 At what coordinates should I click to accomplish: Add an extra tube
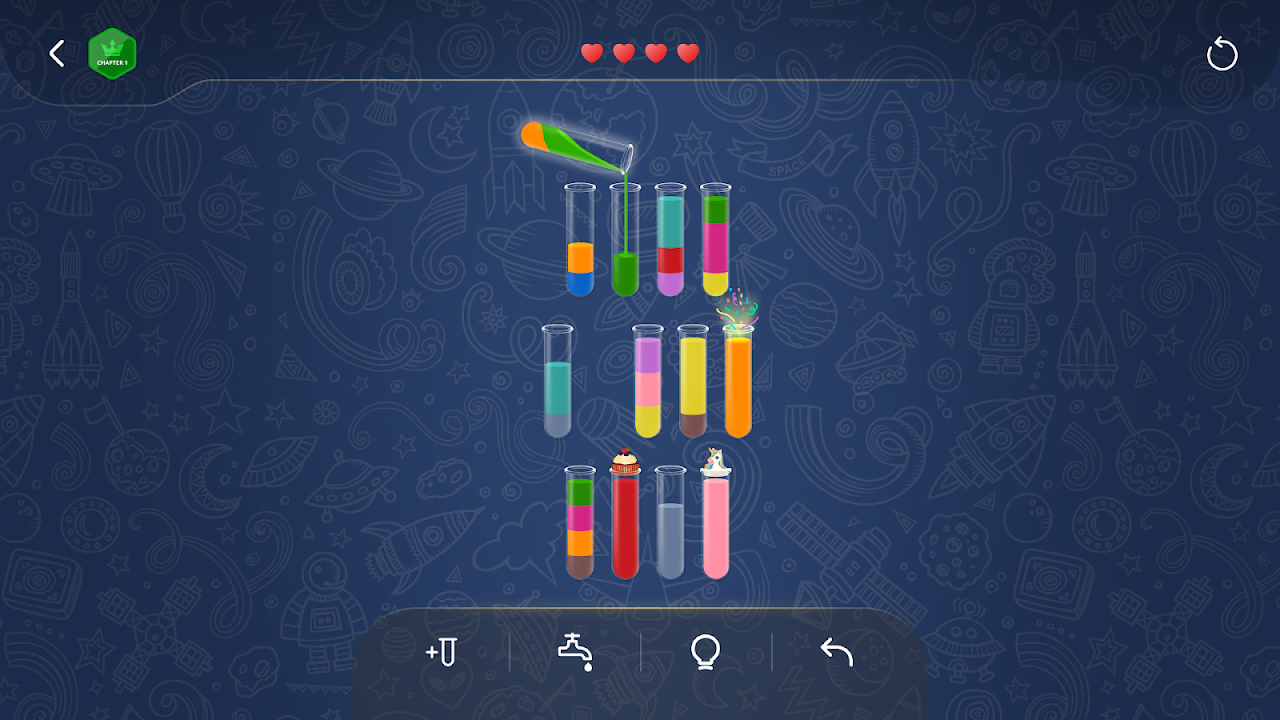coord(441,653)
